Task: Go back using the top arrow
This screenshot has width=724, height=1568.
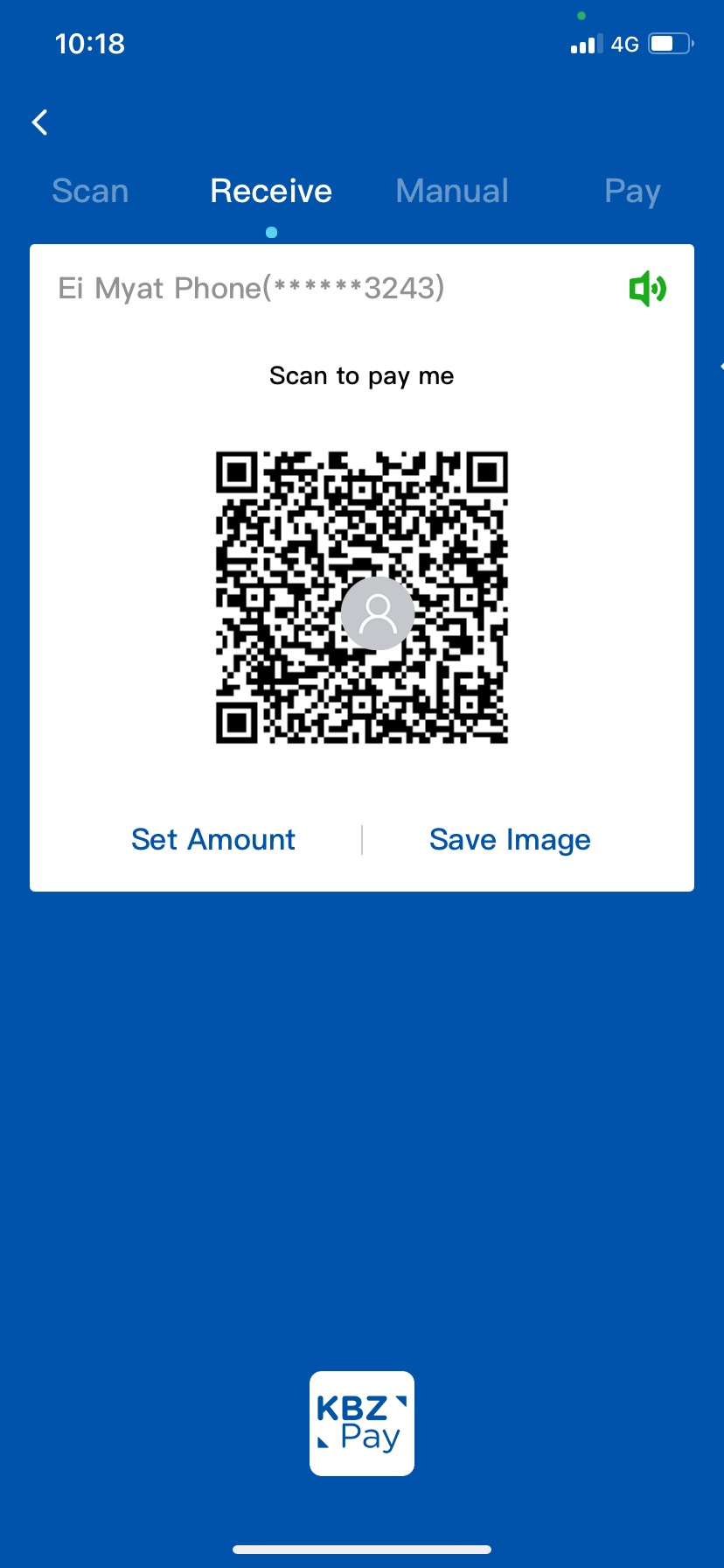Action: click(39, 122)
